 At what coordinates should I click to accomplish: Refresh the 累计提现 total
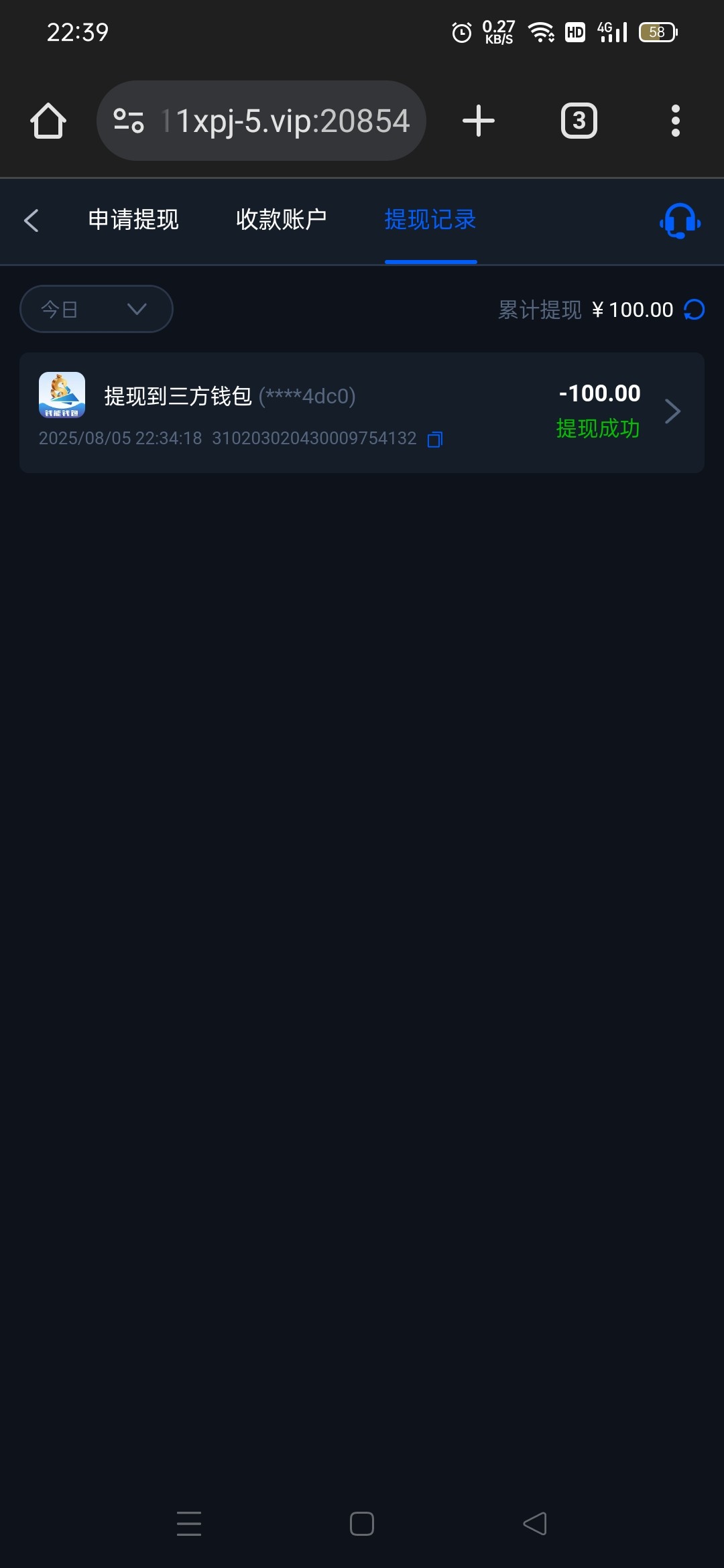point(694,310)
